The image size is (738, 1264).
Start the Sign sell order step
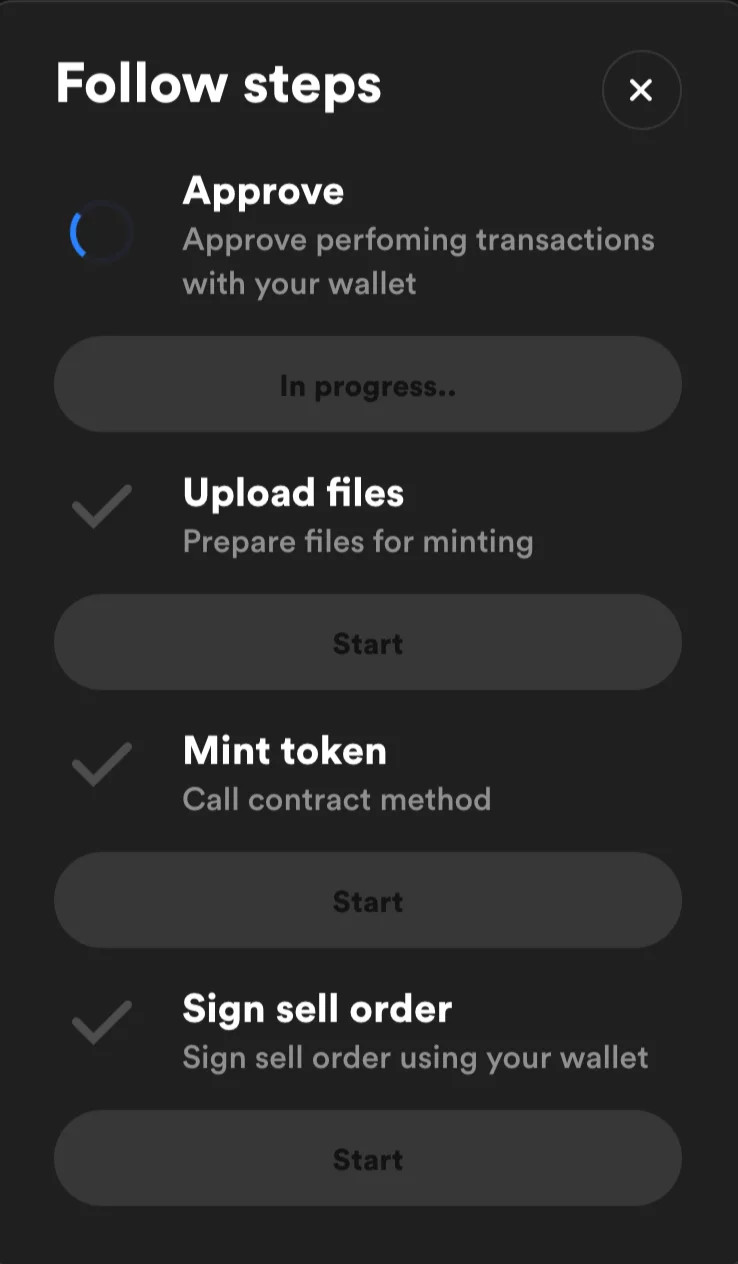tap(368, 1158)
